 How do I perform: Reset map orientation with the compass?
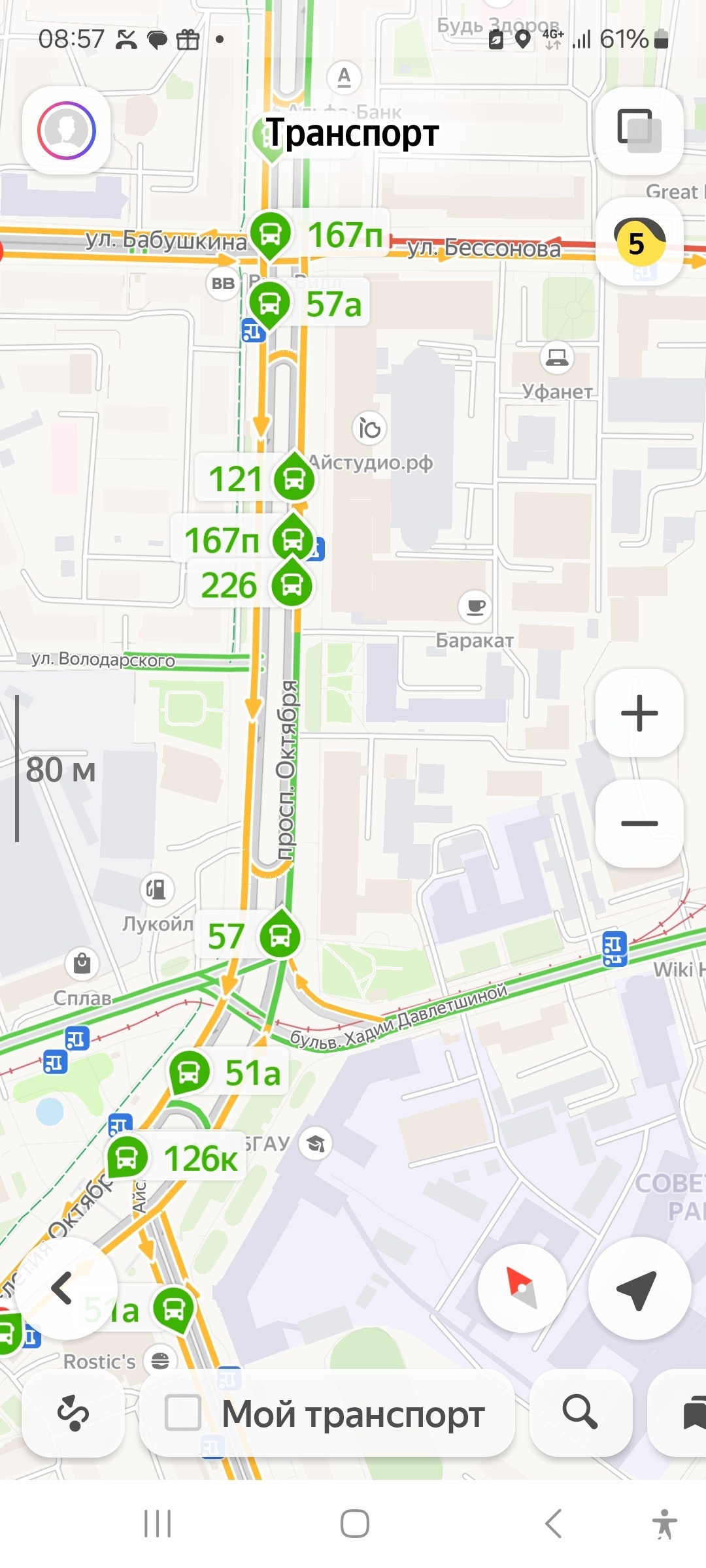522,1288
